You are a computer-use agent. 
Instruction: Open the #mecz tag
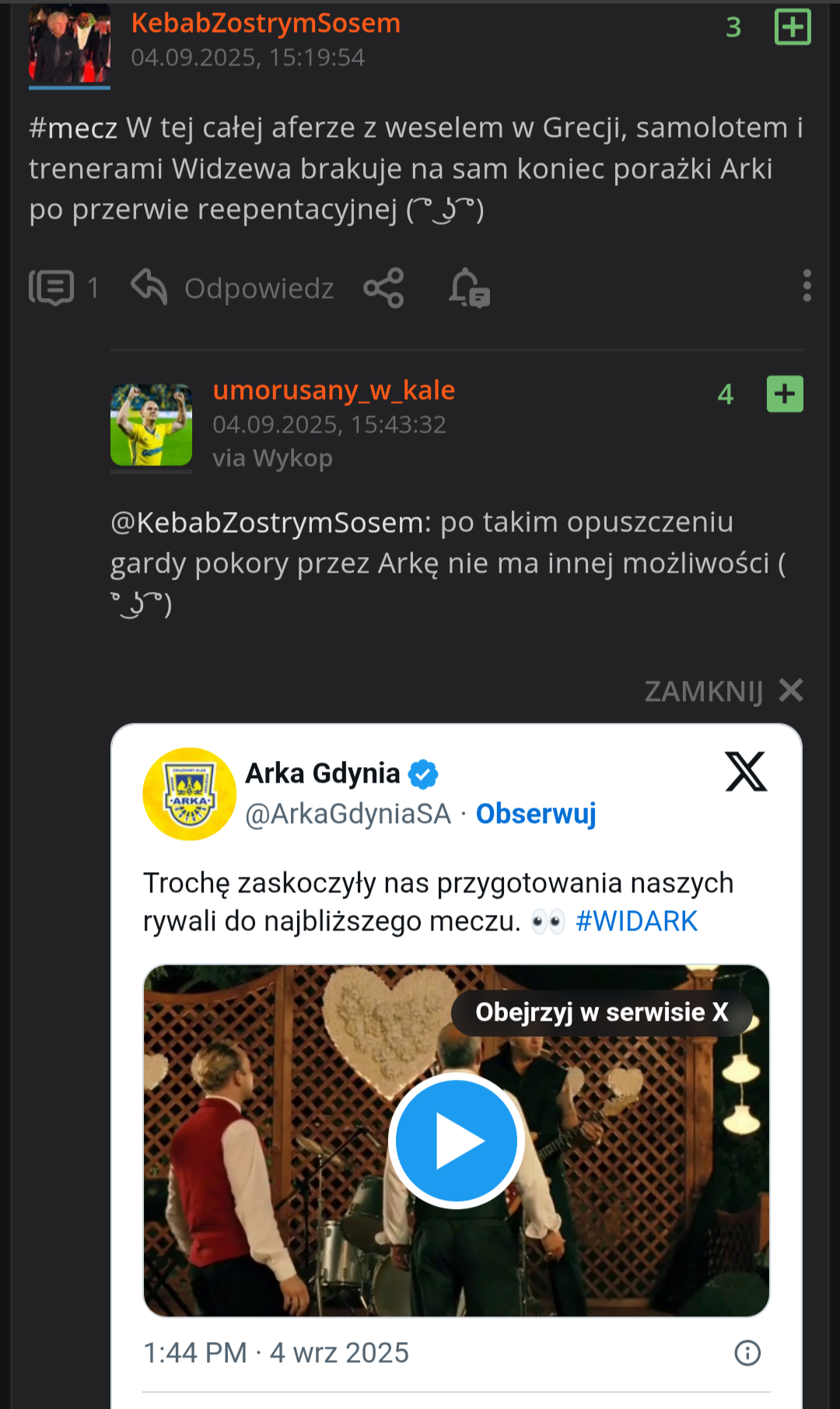(73, 128)
